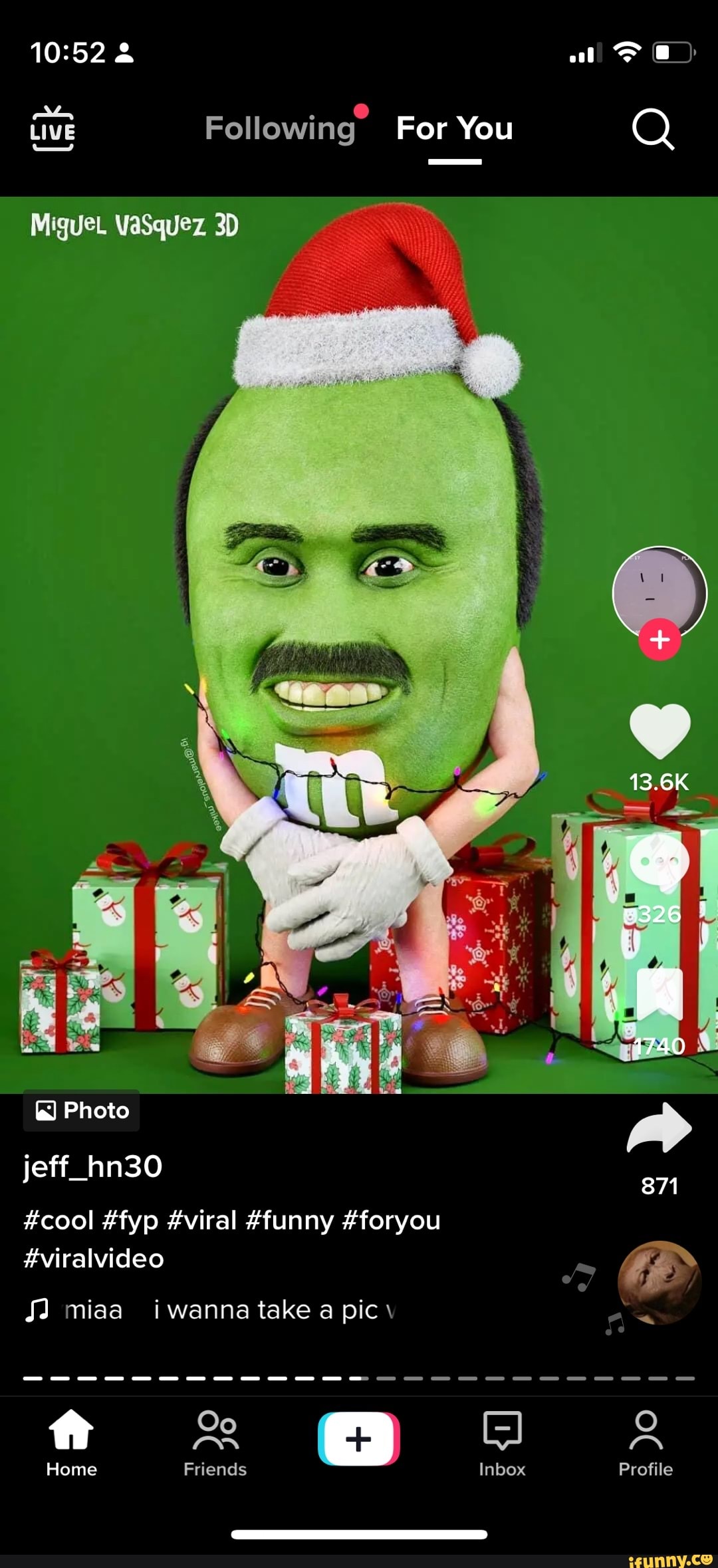Tap the #viralvideo hashtag
Image resolution: width=718 pixels, height=1568 pixels.
point(94,1259)
